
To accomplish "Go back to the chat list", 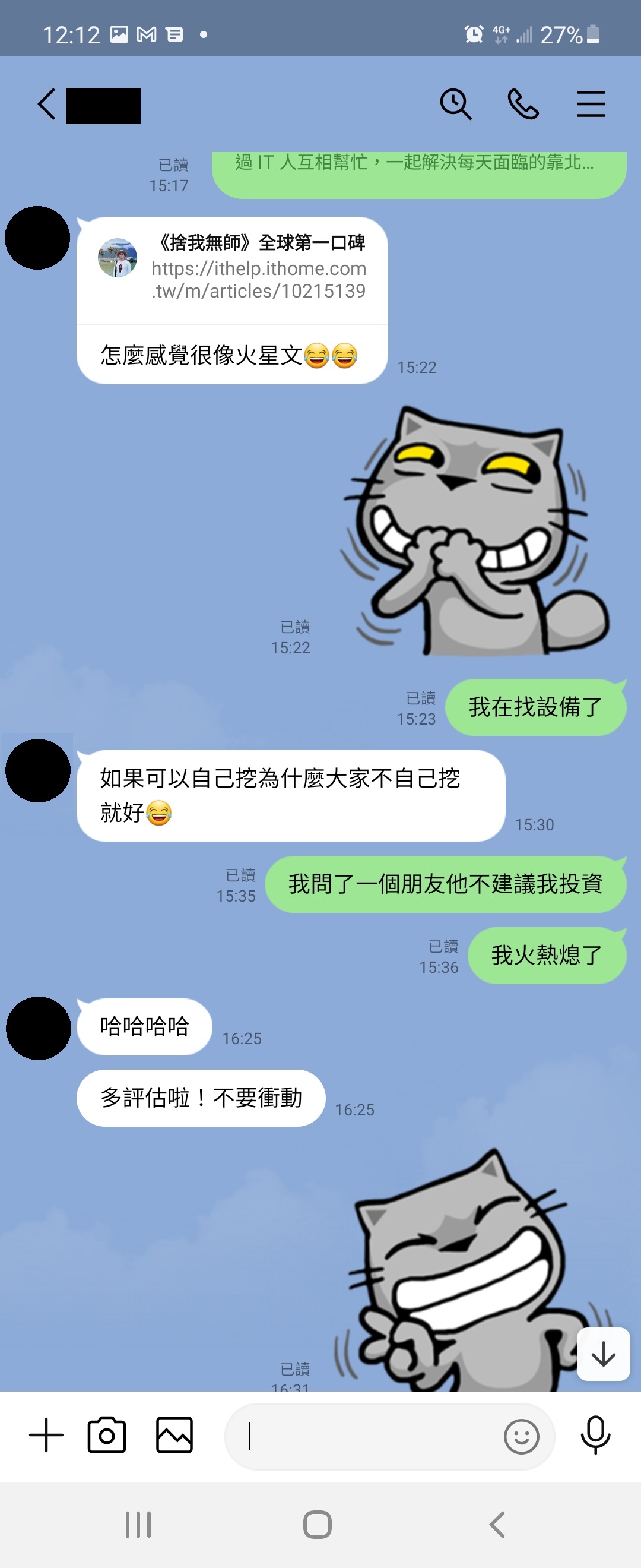I will pos(46,105).
